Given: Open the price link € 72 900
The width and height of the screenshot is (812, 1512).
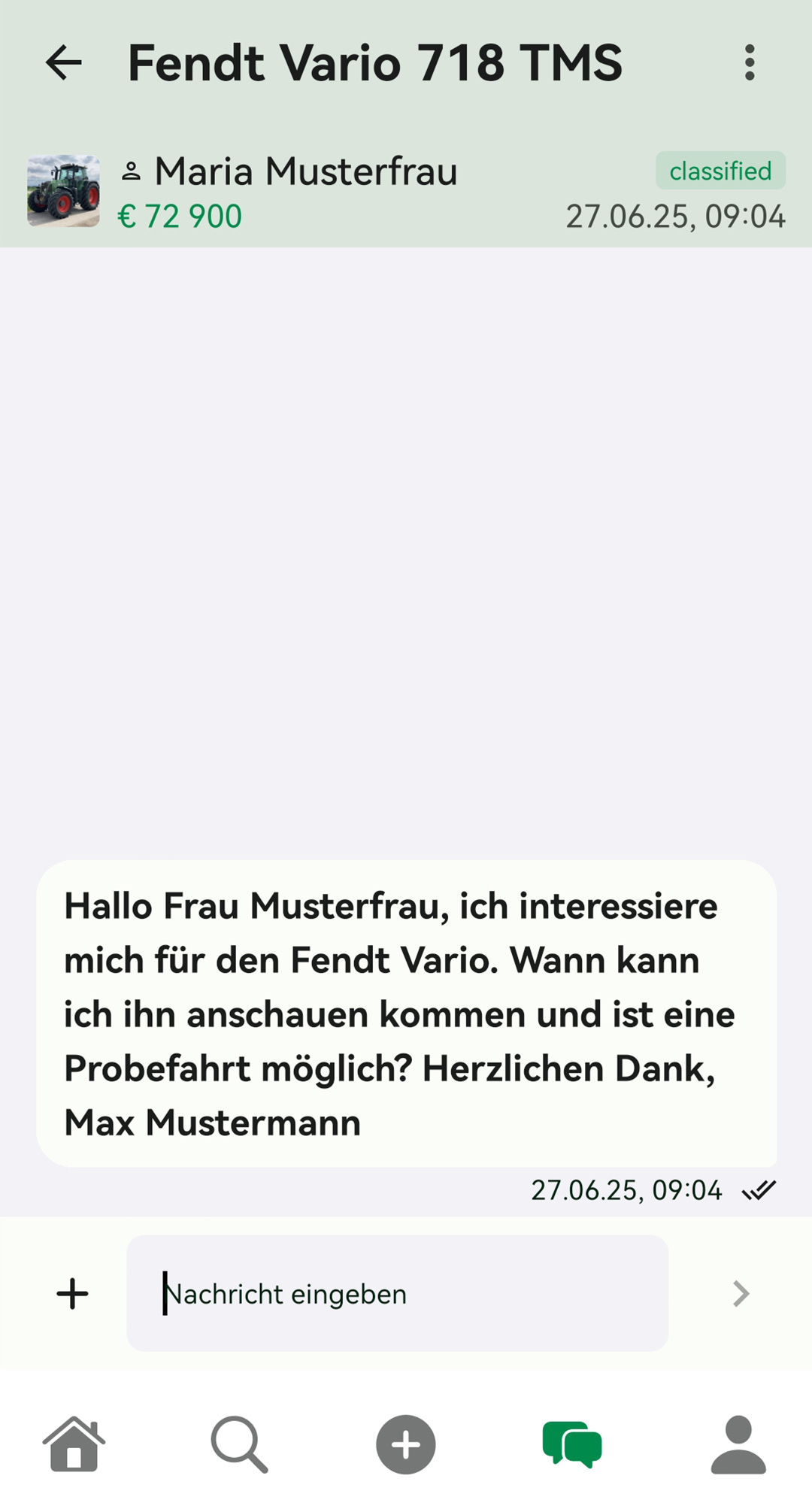Looking at the screenshot, I should pyautogui.click(x=180, y=216).
